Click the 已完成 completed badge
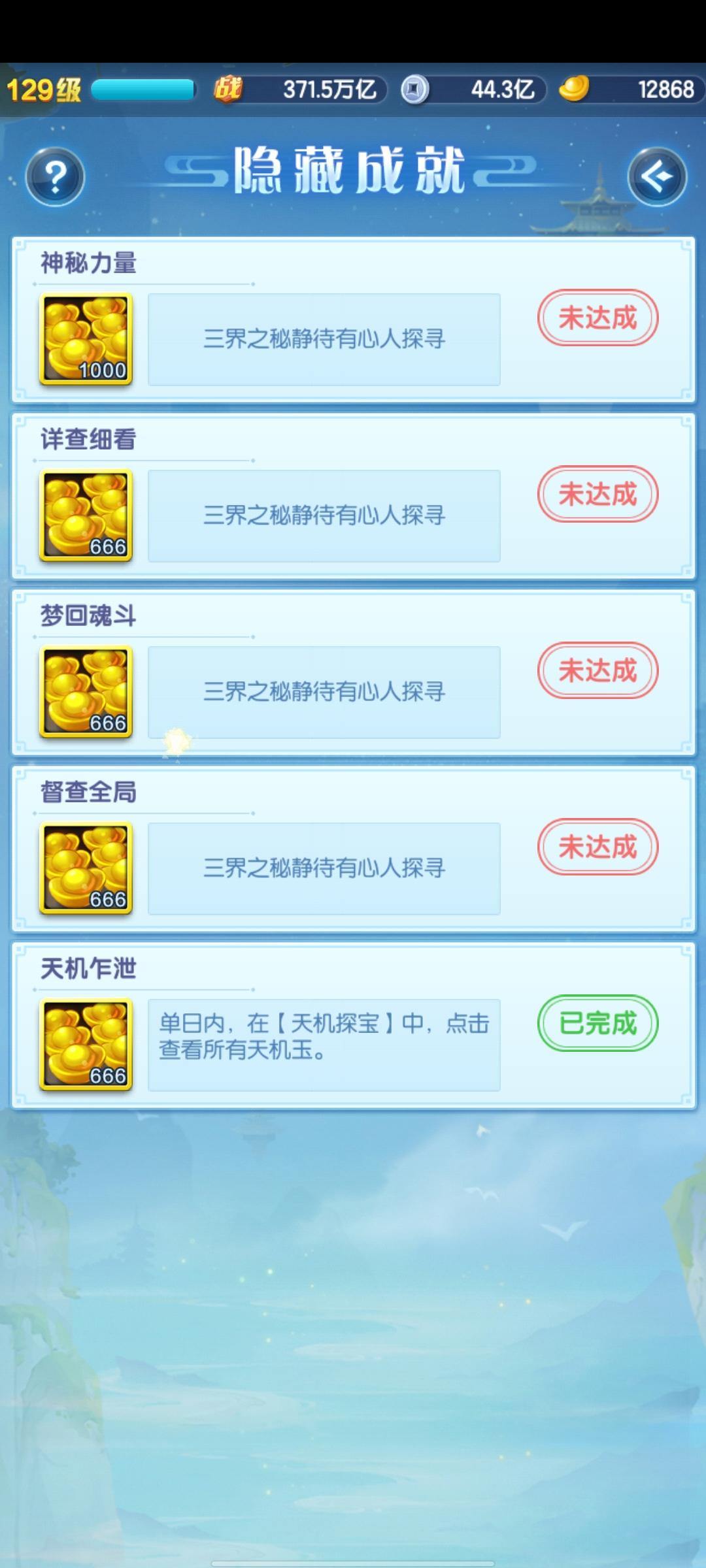Viewport: 706px width, 1568px height. (596, 1024)
